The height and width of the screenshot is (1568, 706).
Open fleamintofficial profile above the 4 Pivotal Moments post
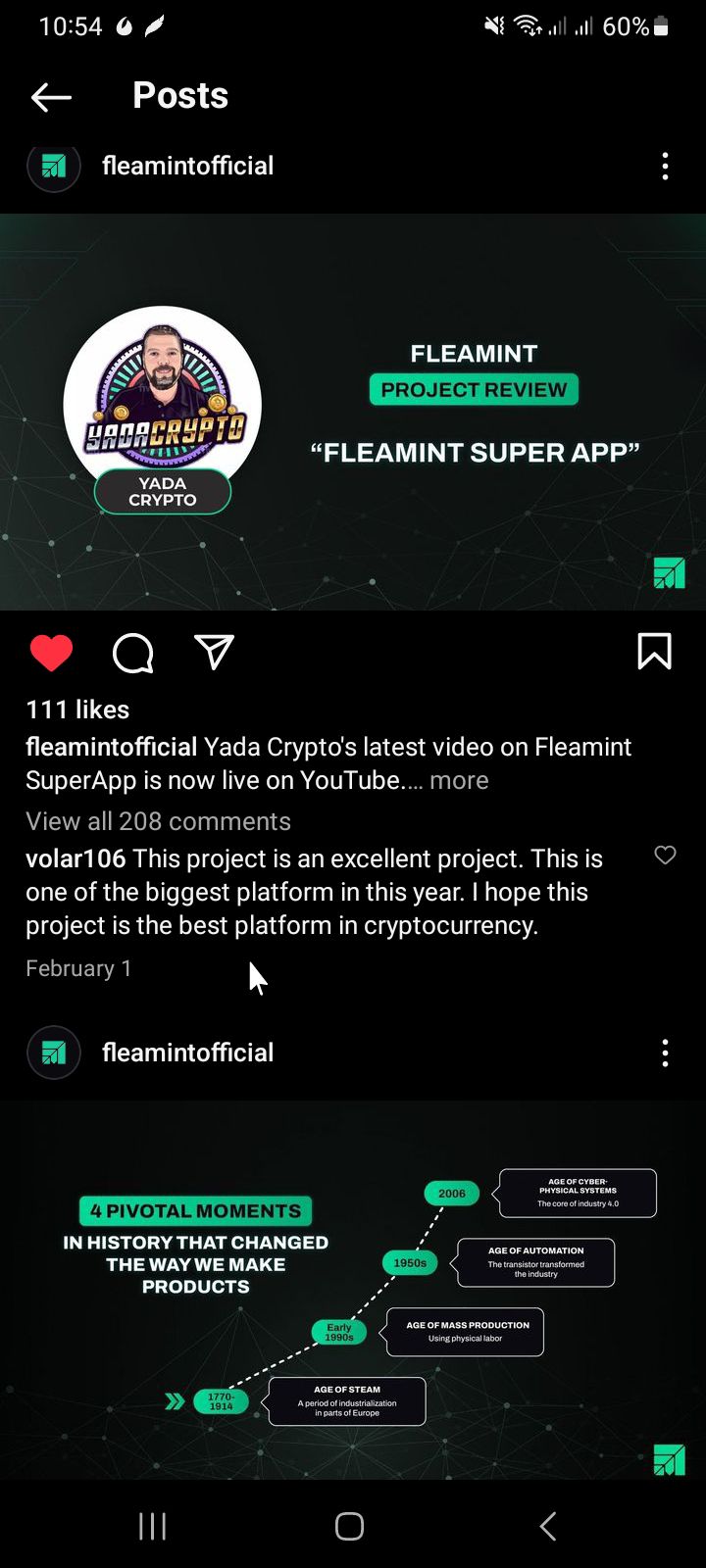point(187,1053)
